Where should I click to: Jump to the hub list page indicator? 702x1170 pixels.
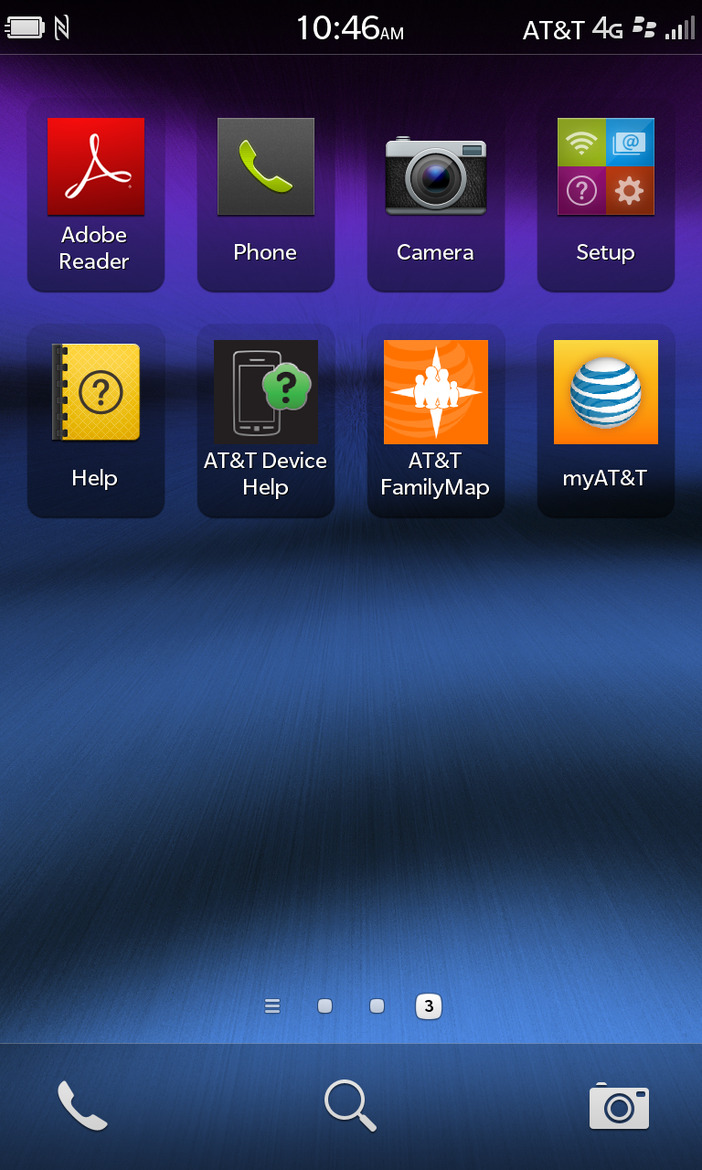pyautogui.click(x=272, y=1006)
